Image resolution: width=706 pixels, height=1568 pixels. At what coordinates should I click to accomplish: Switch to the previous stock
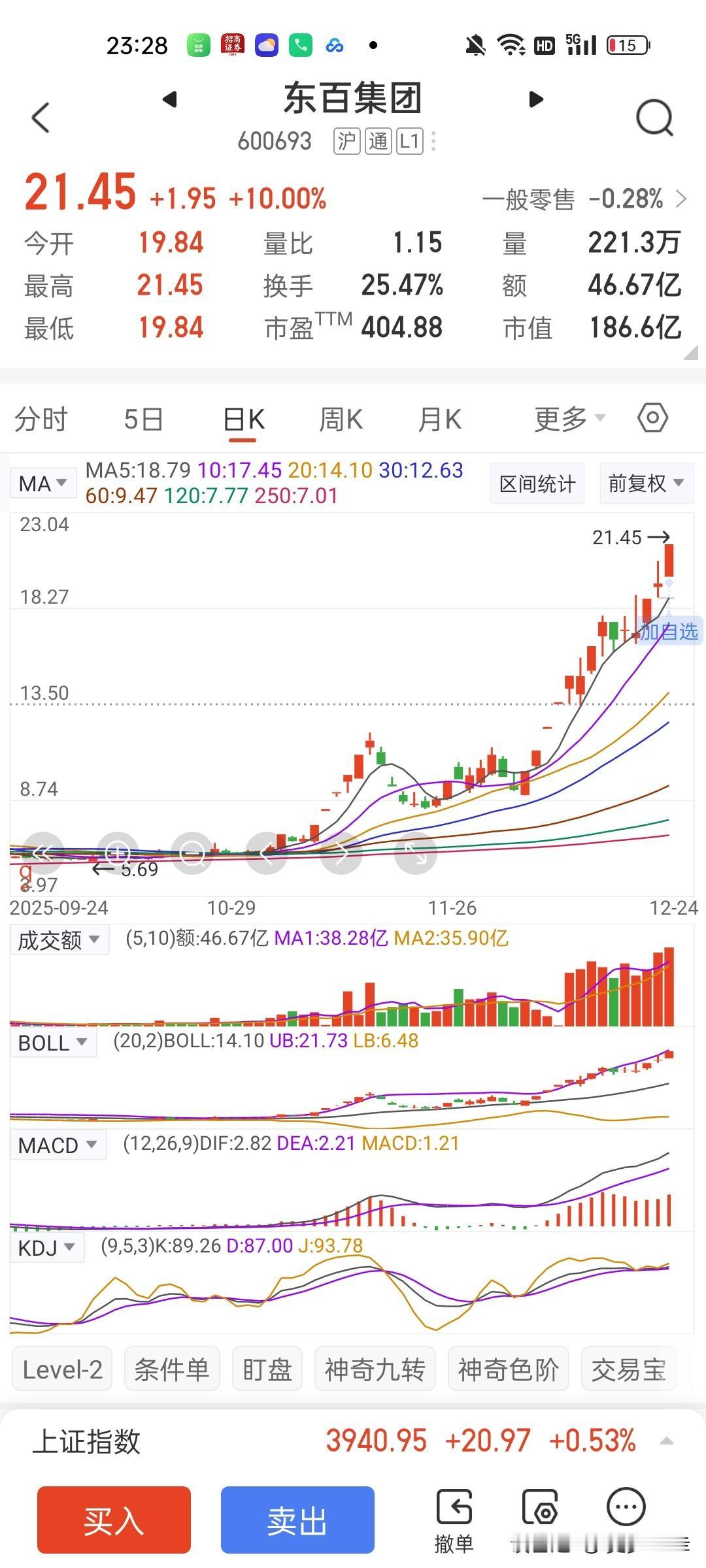point(170,99)
